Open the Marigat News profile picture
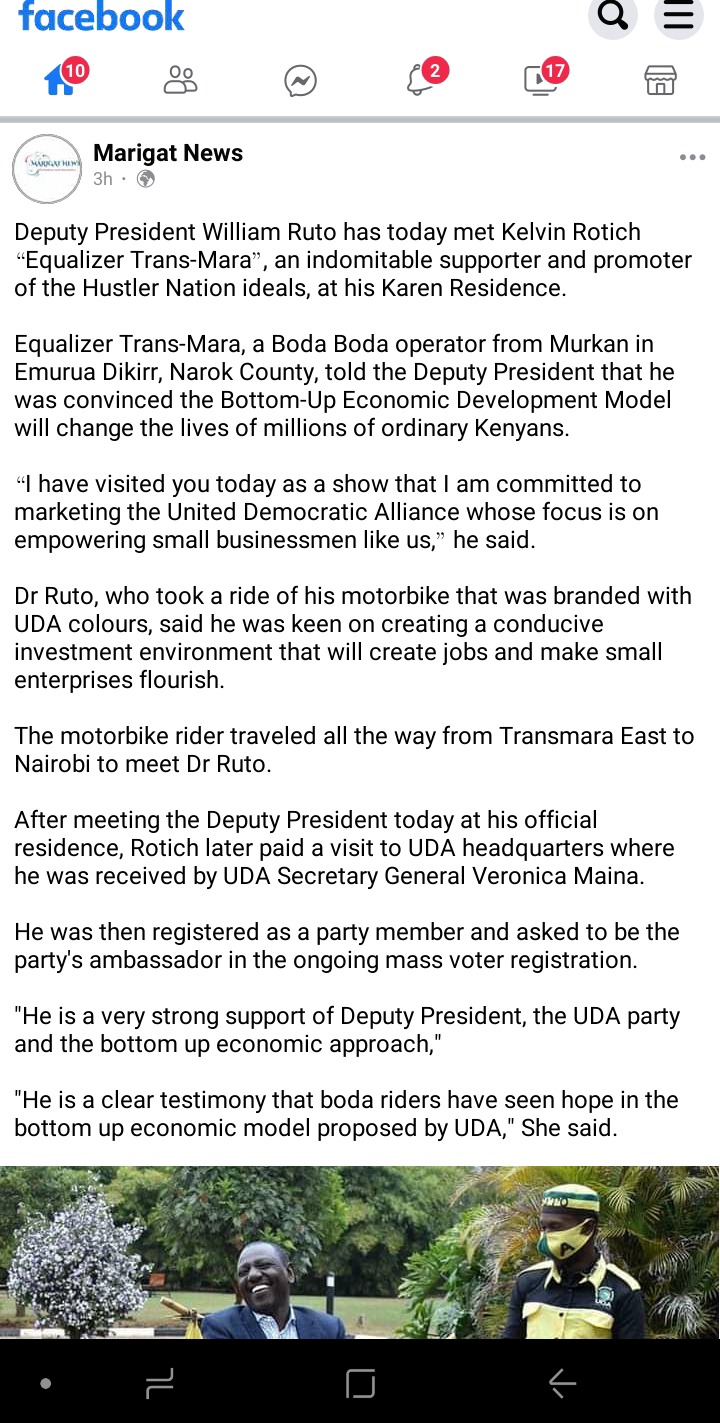Screen dimensions: 720x1423 (47, 169)
